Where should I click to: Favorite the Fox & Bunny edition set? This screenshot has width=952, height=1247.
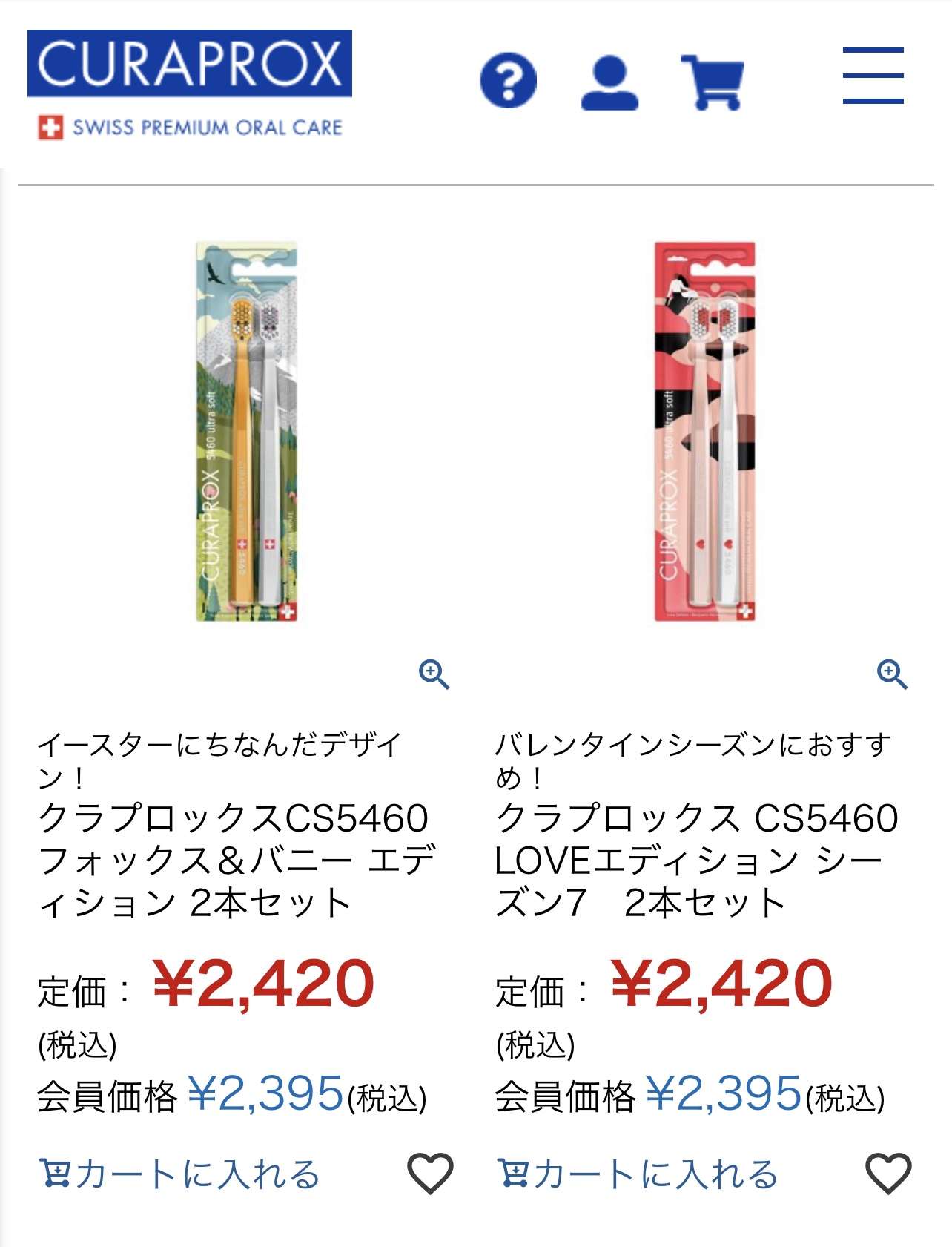click(430, 1174)
